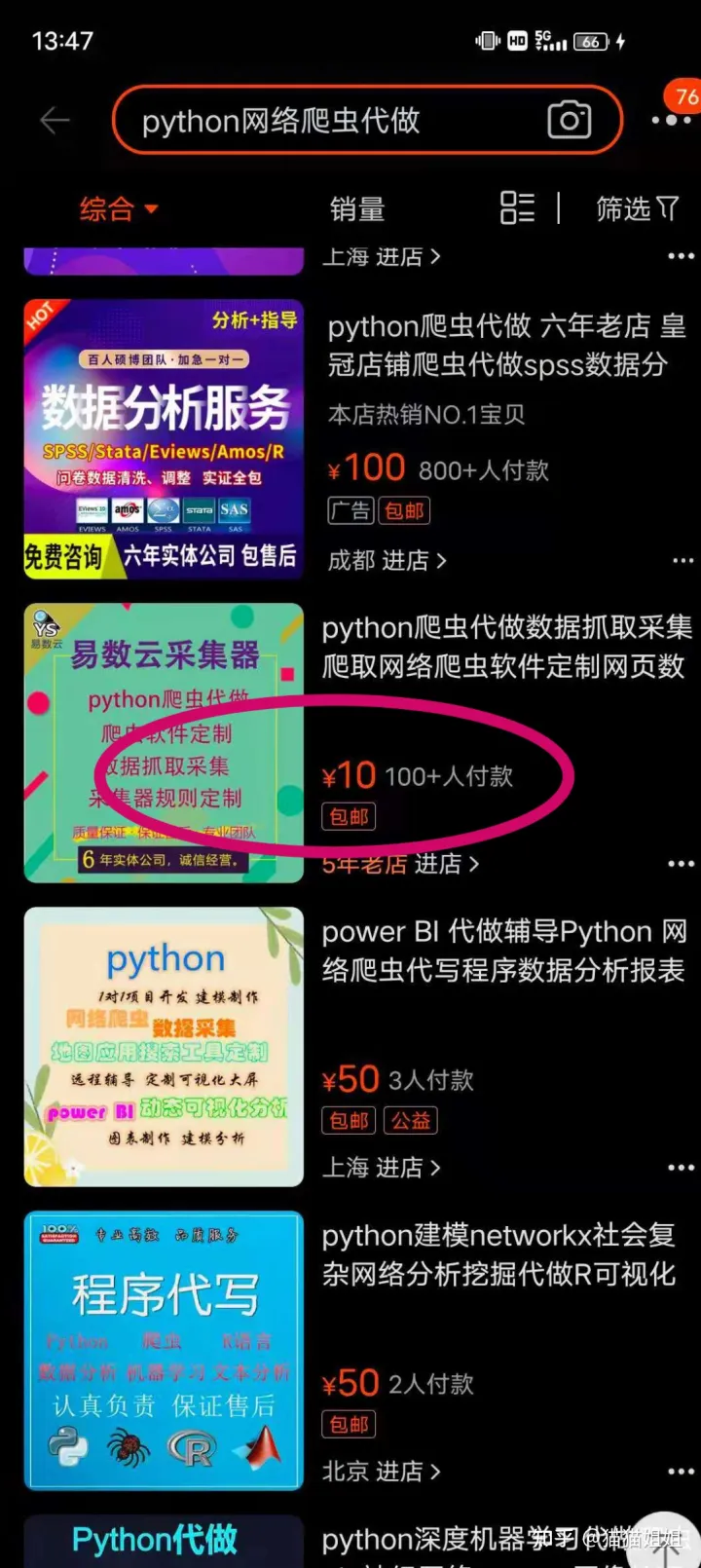Open options for the ¥100 spss listing
Image resolution: width=701 pixels, height=1568 pixels.
(x=683, y=561)
